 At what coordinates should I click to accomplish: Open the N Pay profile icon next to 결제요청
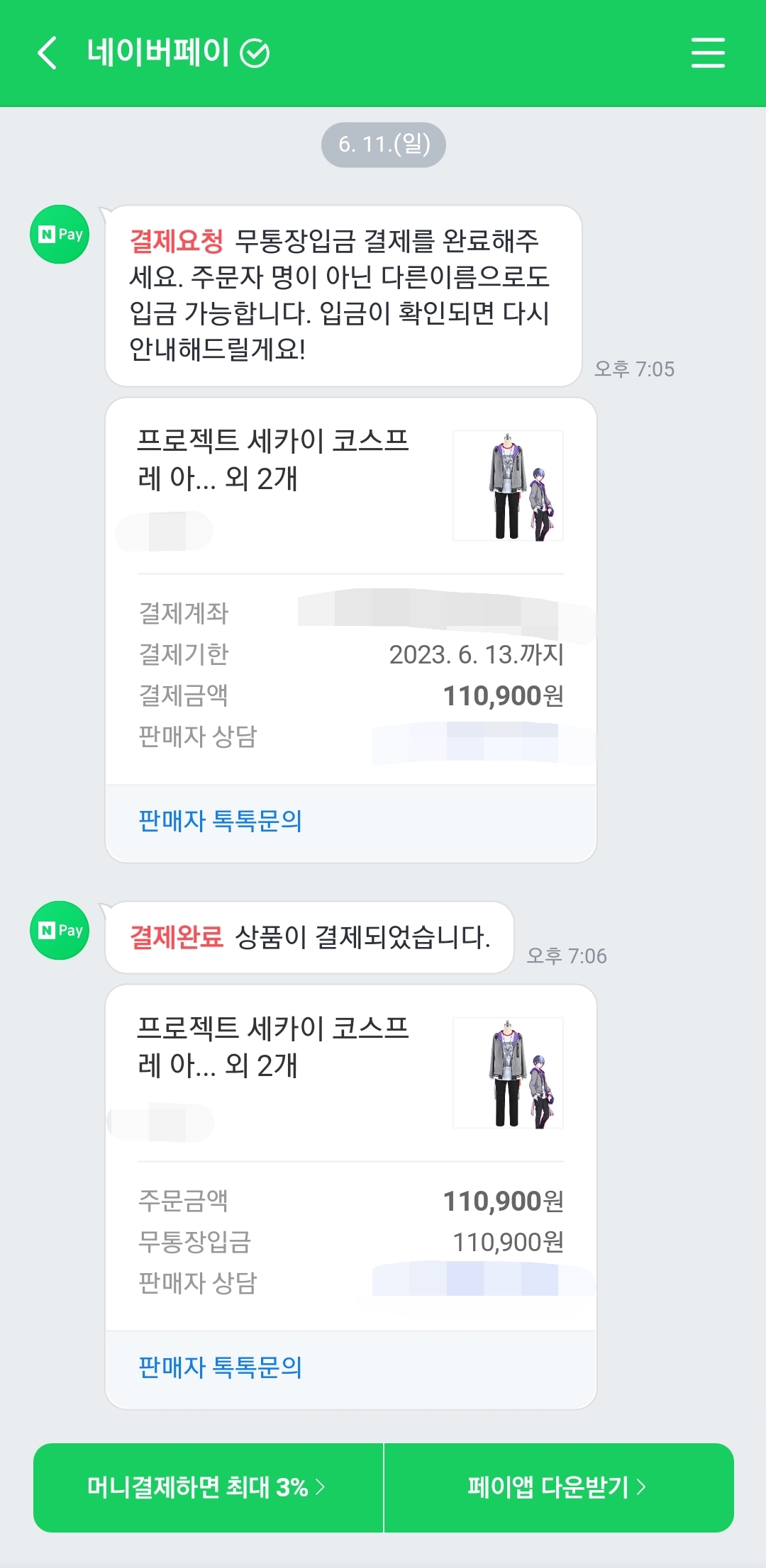(x=60, y=235)
